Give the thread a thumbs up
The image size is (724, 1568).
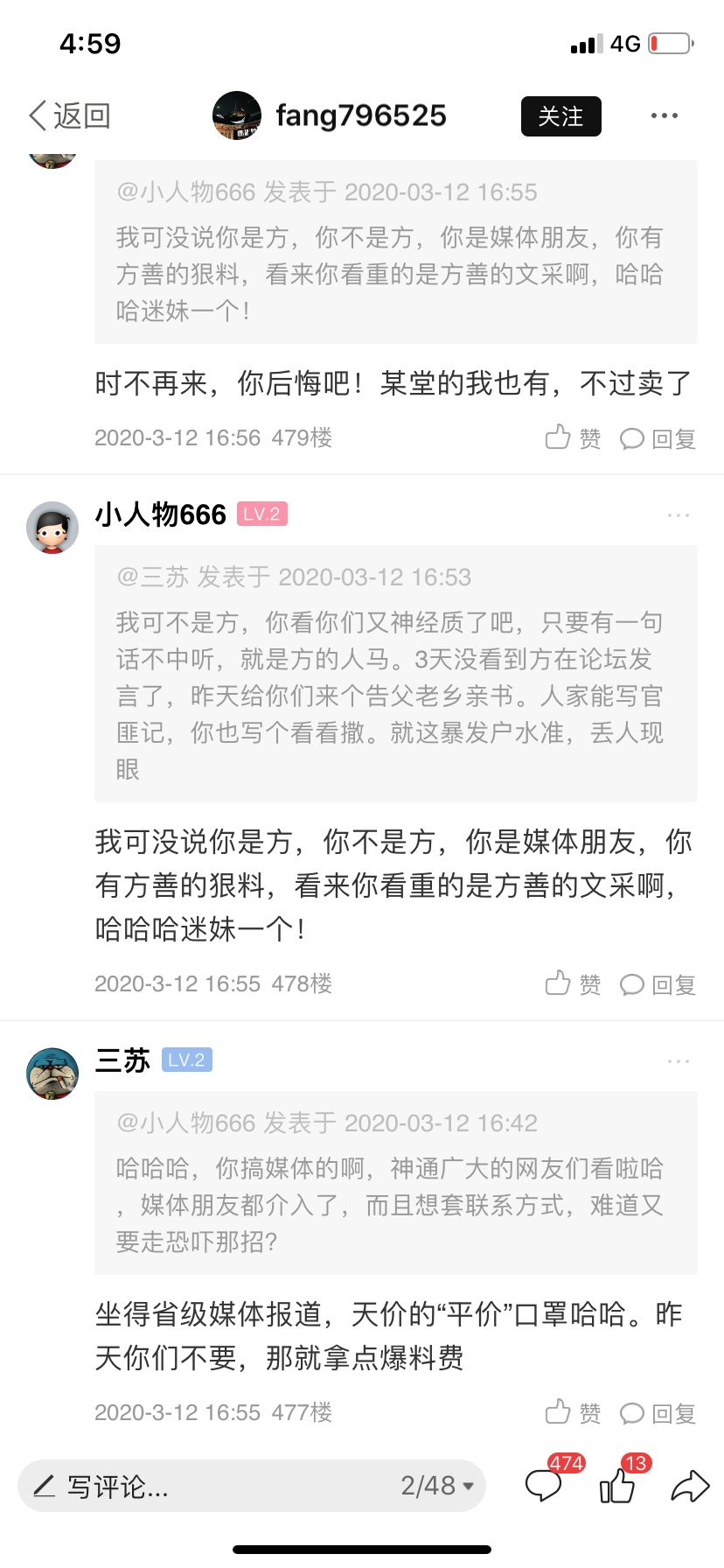(x=617, y=1486)
